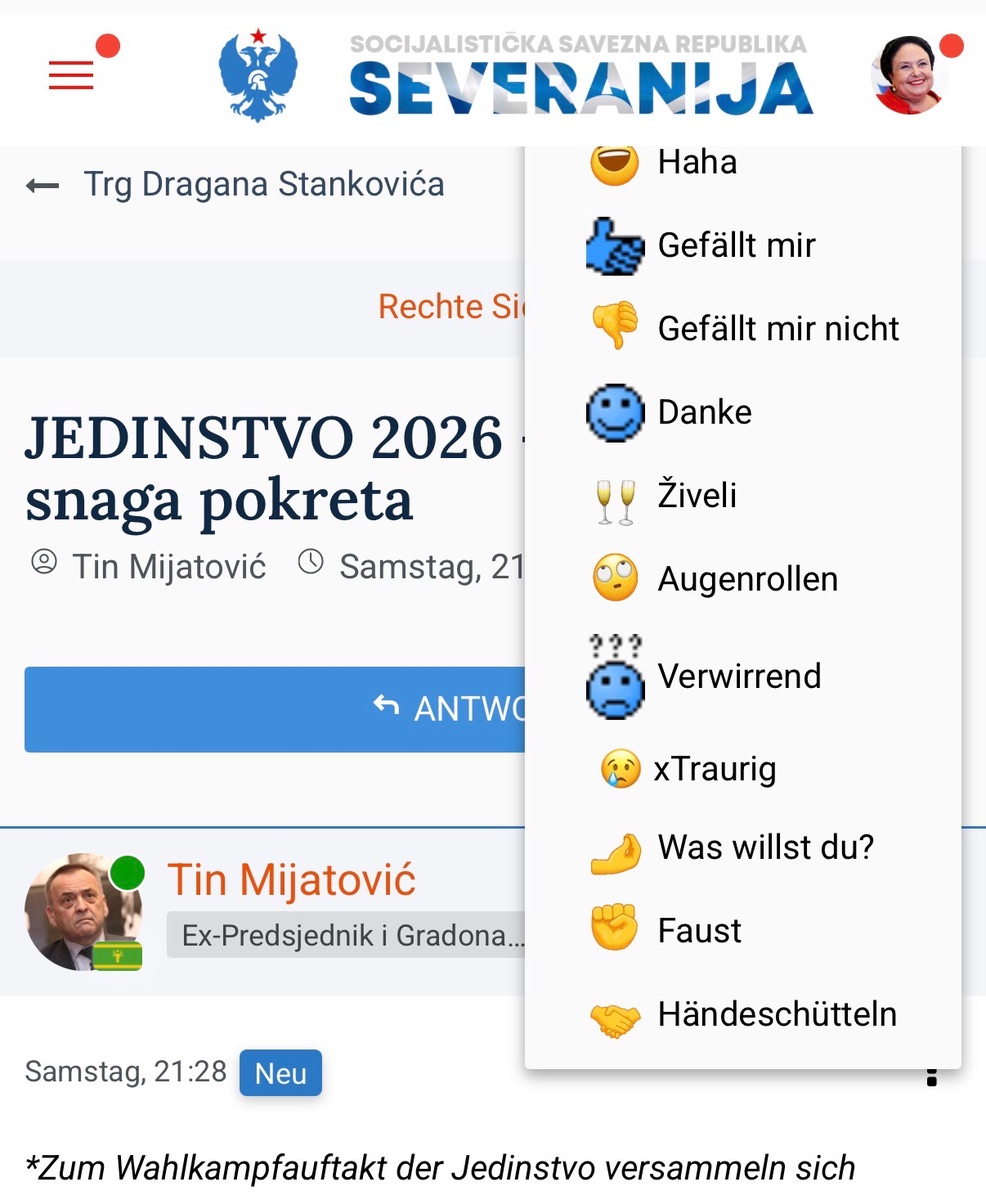Choose the Gefällt mir nicht reaction

click(778, 329)
